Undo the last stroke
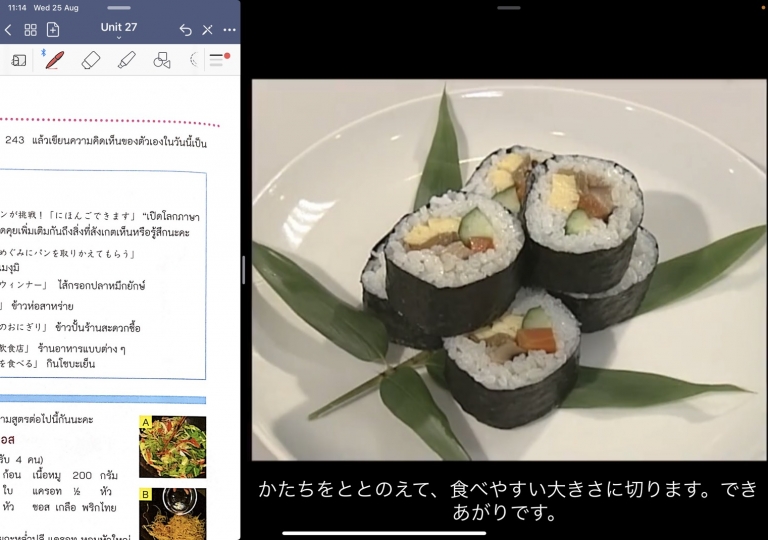The height and width of the screenshot is (540, 768). (185, 30)
